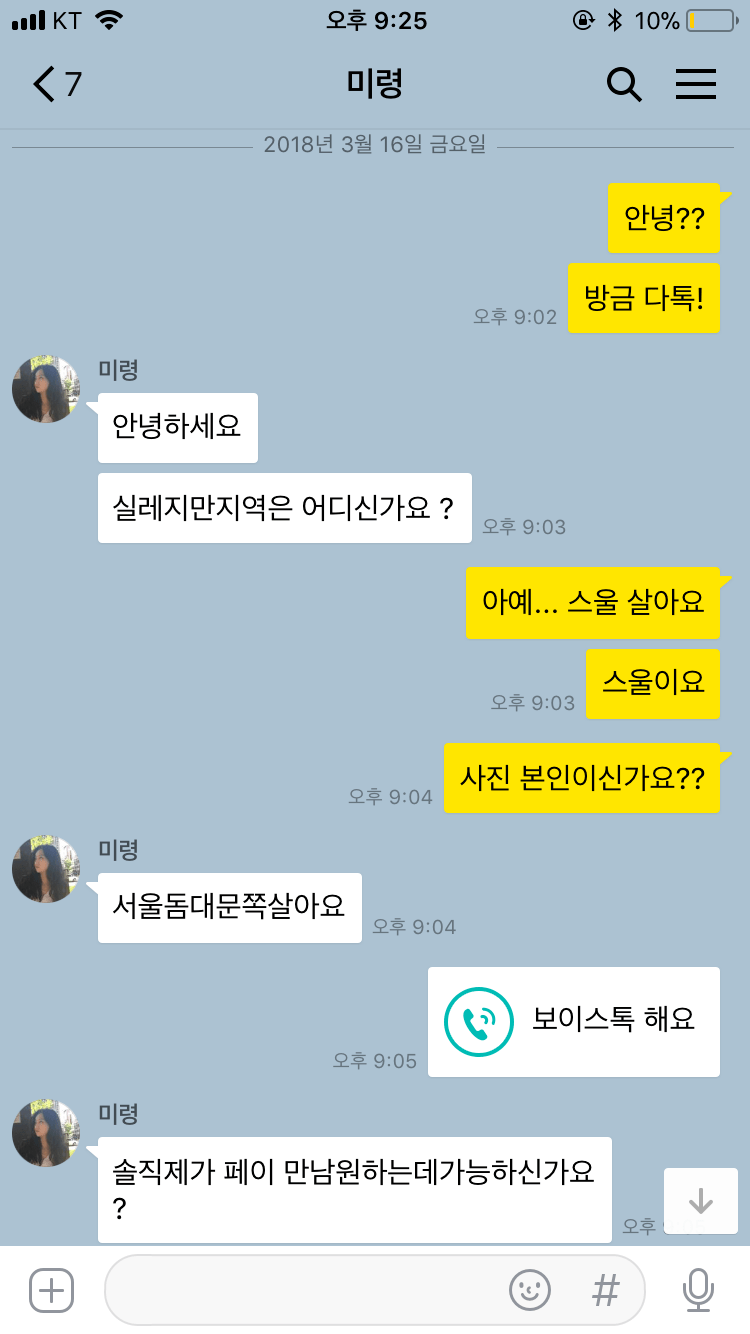
Task: Open the plus attachment menu
Action: point(51,1290)
